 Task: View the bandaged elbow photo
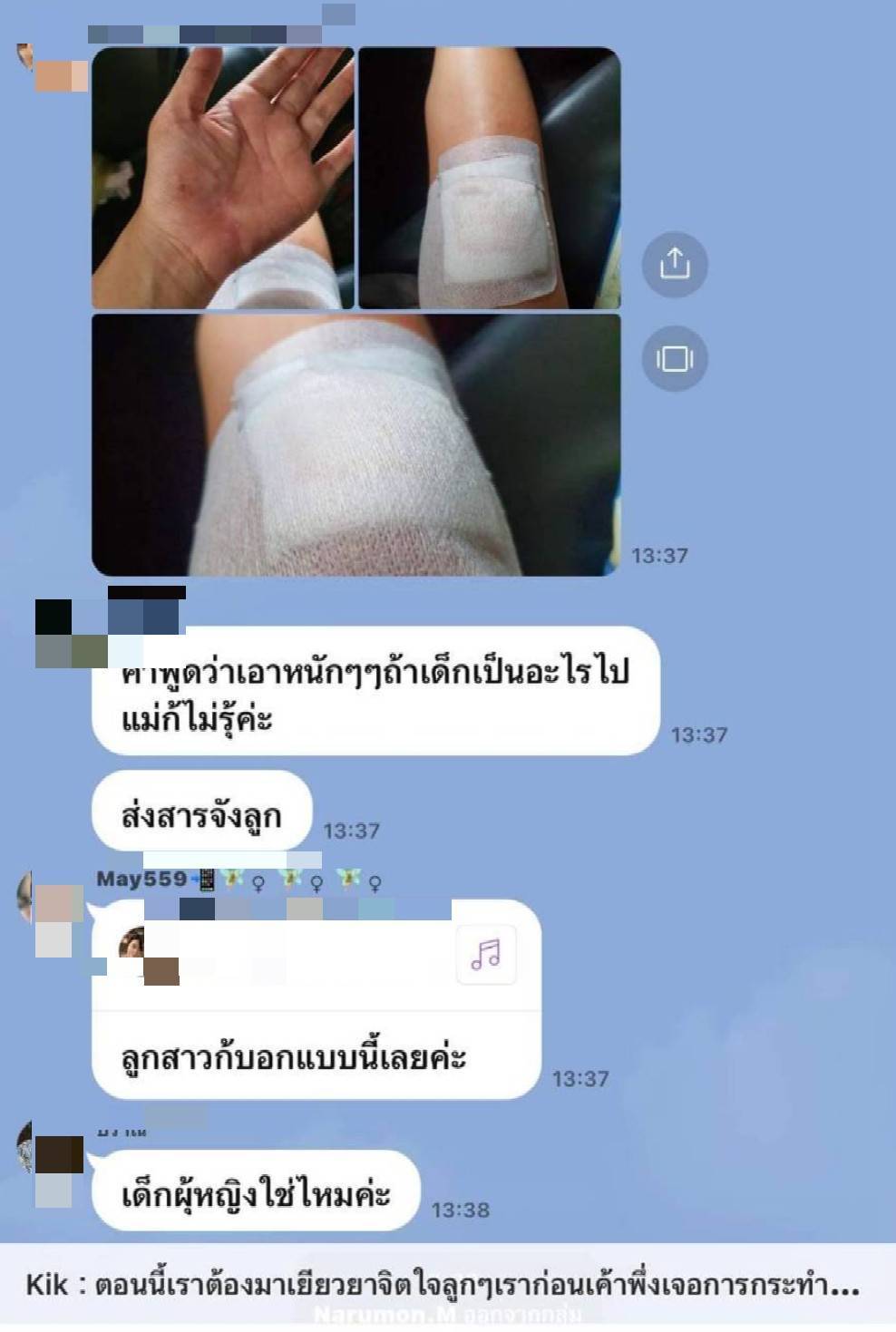point(490,179)
